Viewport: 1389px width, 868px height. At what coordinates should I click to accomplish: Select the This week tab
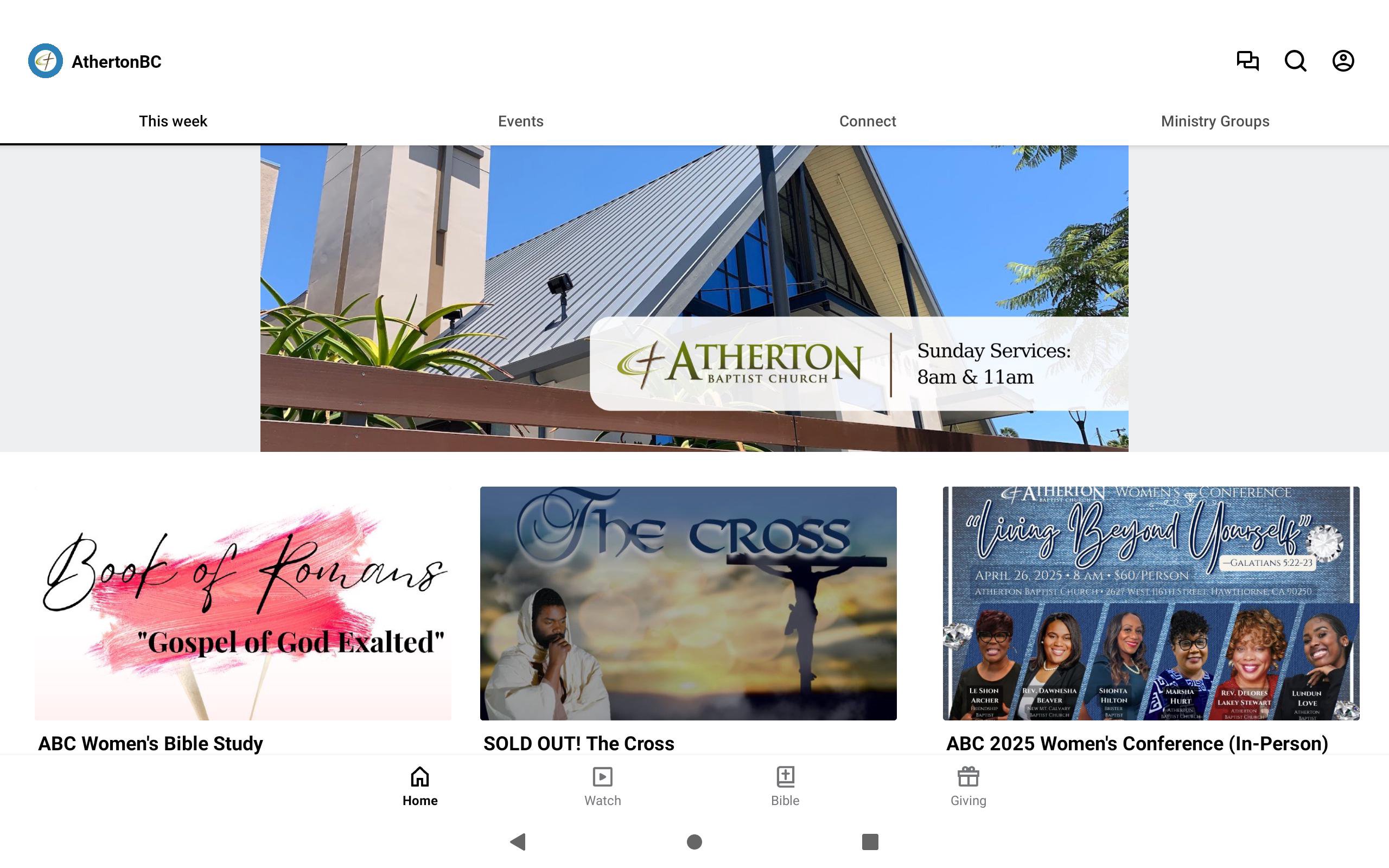173,121
